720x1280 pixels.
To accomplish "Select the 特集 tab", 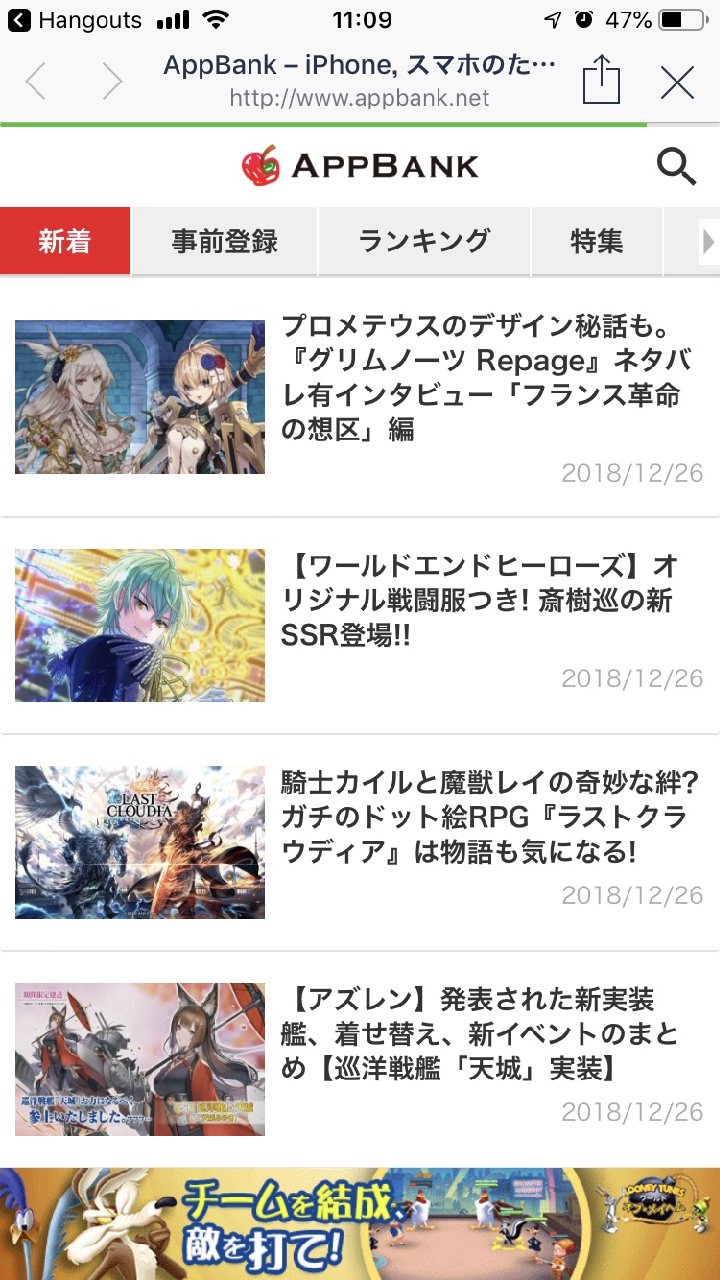I will pyautogui.click(x=596, y=241).
